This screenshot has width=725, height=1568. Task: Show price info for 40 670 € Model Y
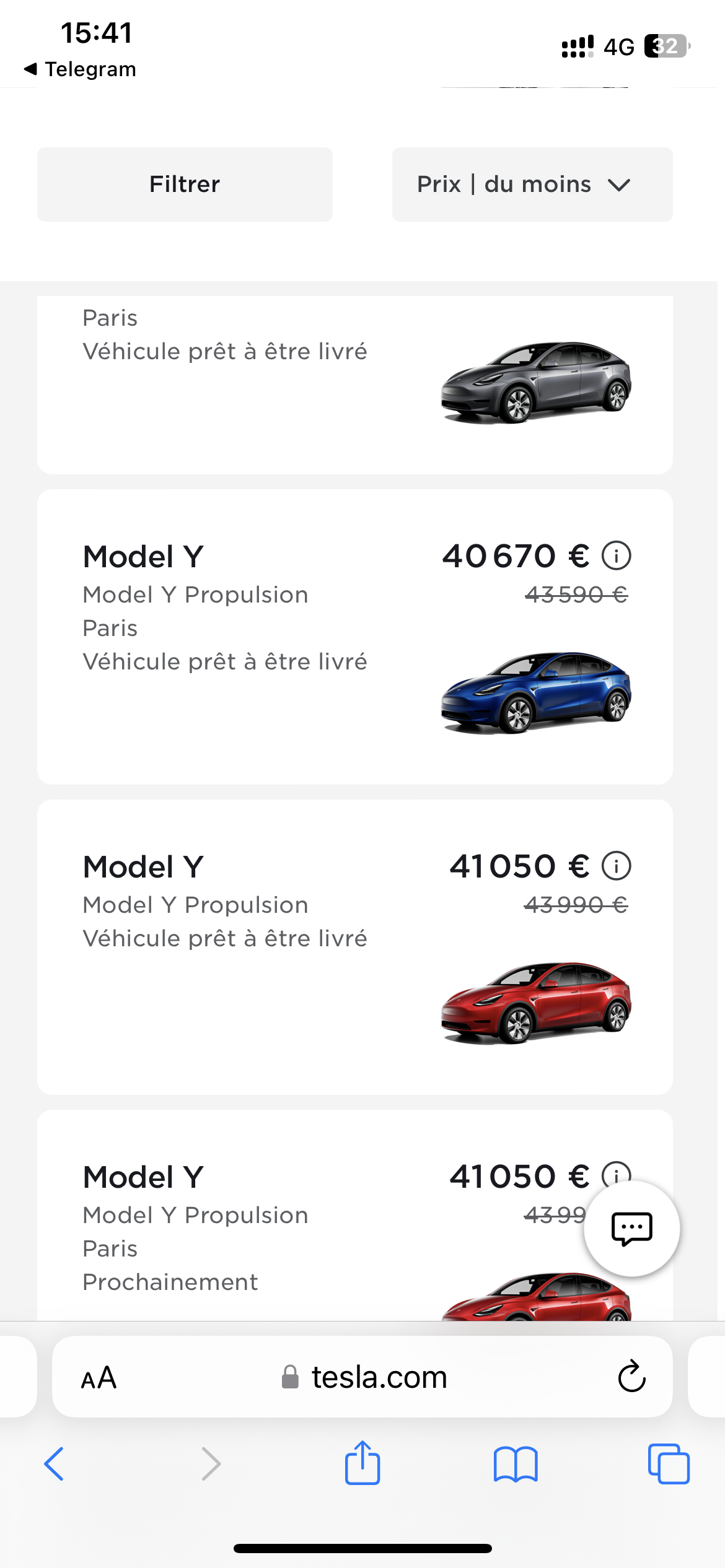(616, 555)
